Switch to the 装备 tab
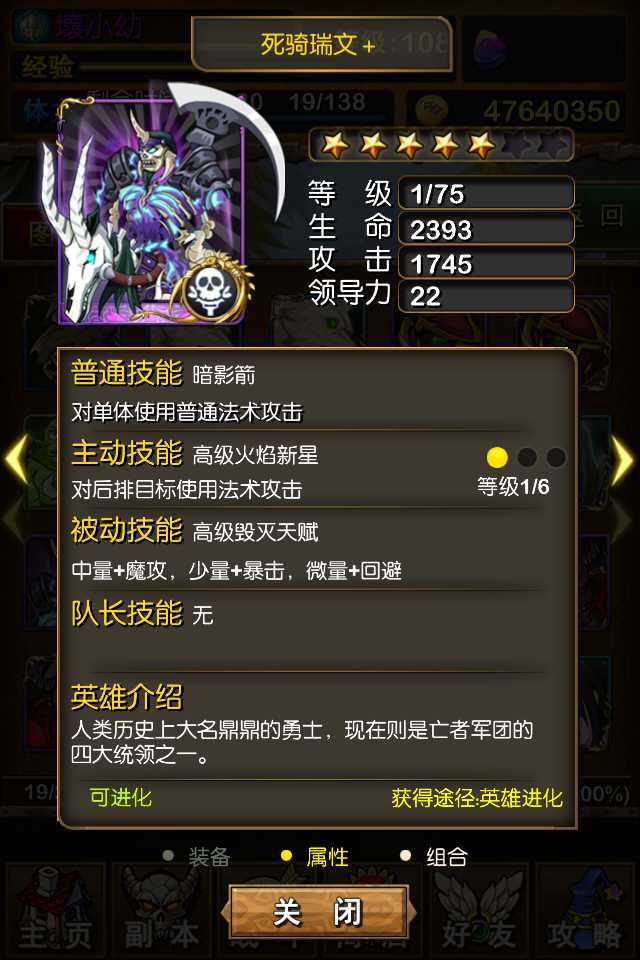The height and width of the screenshot is (960, 640). click(209, 857)
